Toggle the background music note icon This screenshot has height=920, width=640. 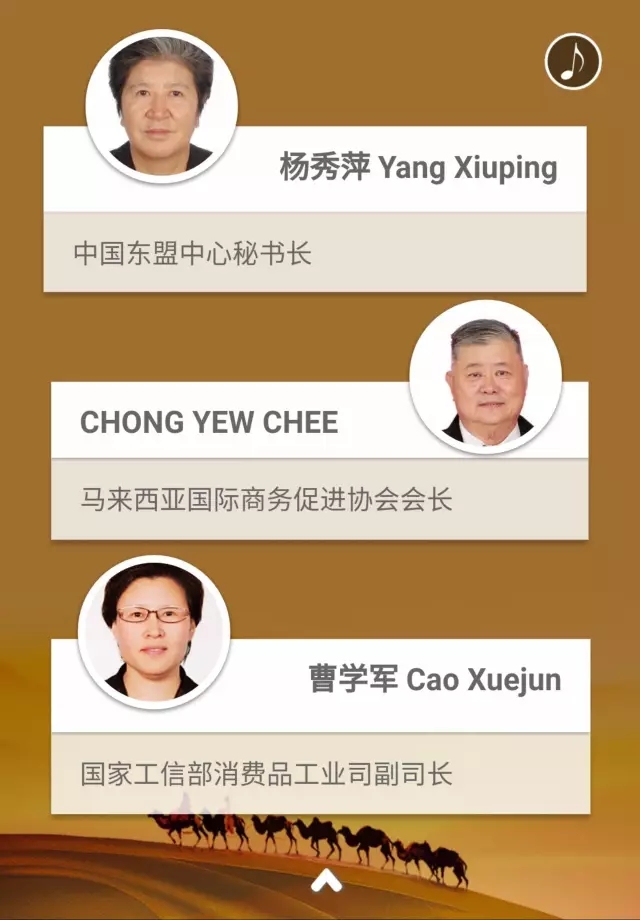point(572,61)
